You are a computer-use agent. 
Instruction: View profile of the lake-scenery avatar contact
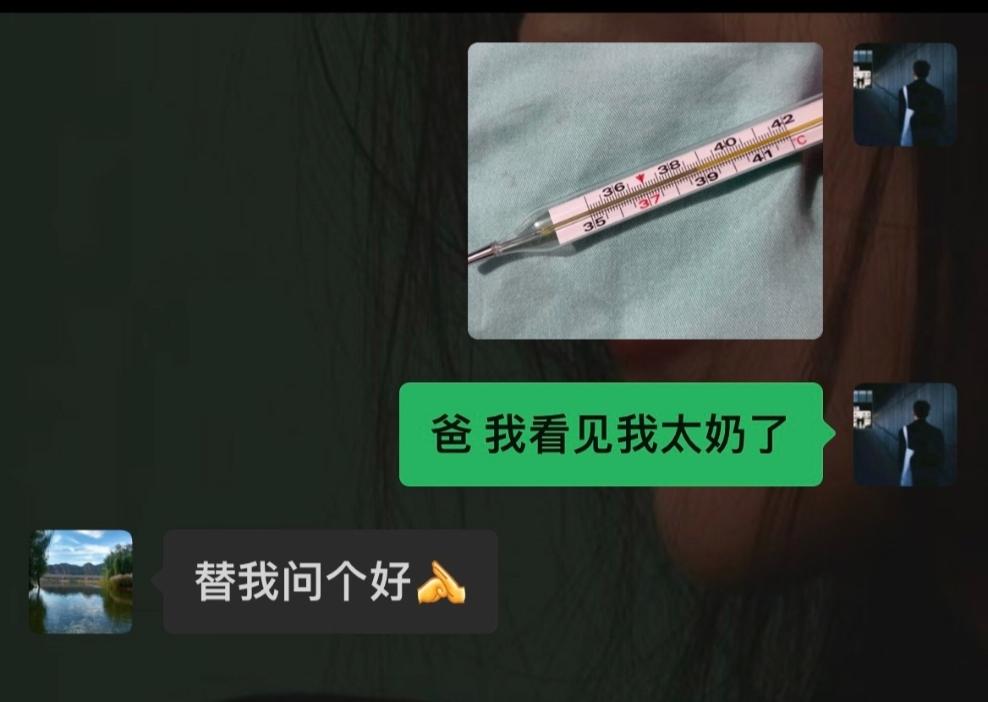(80, 581)
